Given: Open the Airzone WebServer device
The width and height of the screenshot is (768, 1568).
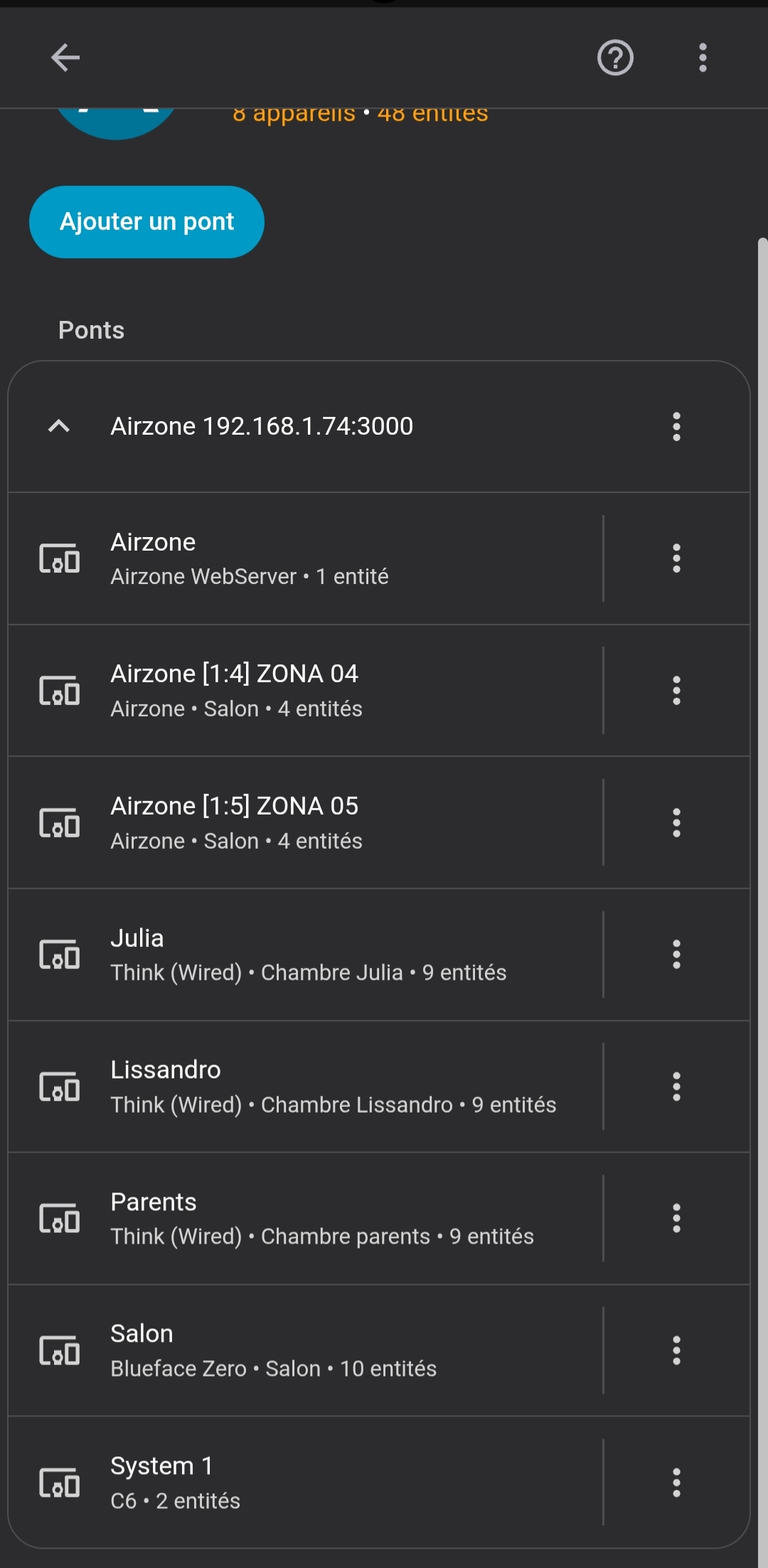Looking at the screenshot, I should coord(306,558).
